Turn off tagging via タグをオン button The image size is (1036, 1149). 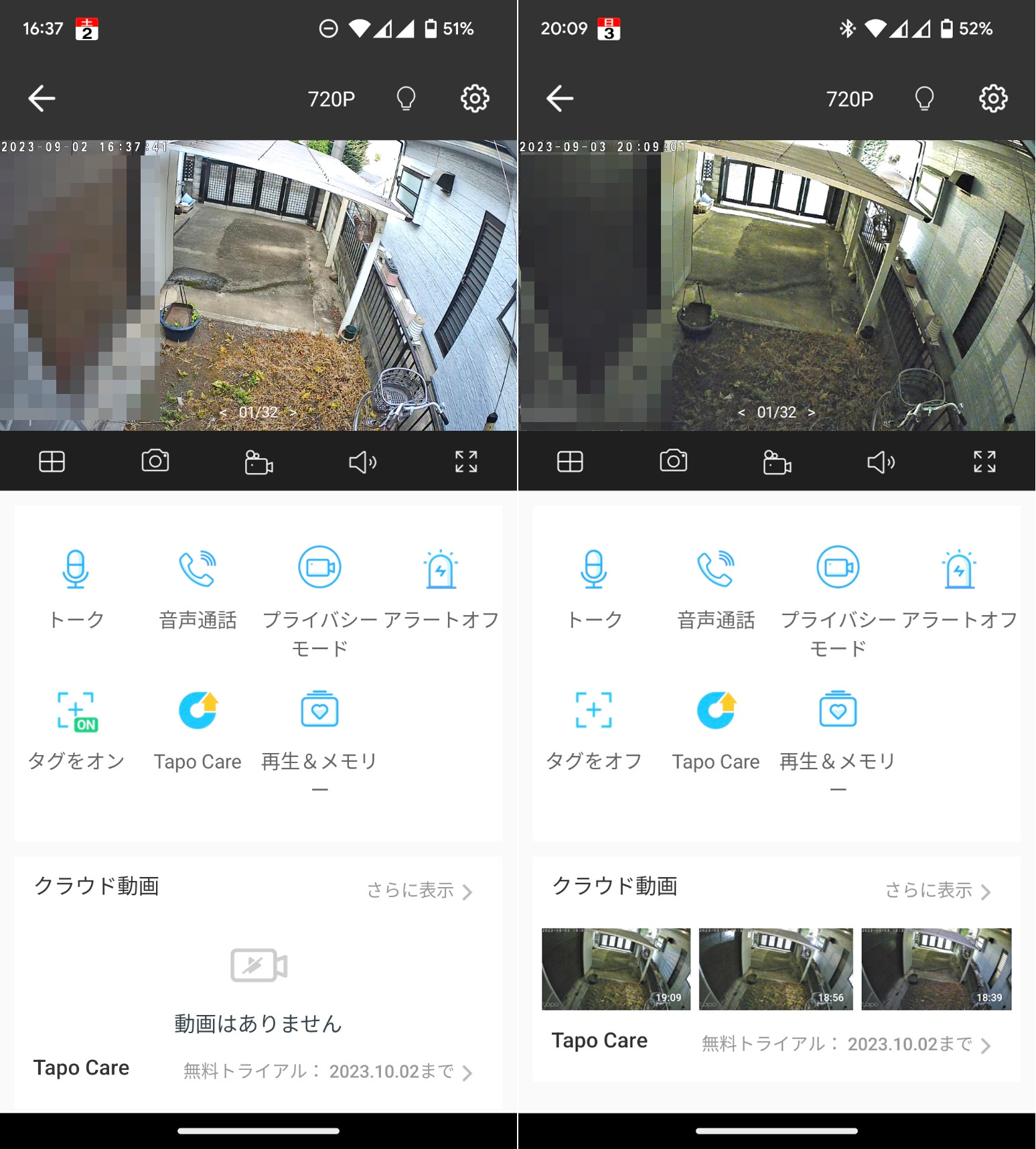[76, 712]
